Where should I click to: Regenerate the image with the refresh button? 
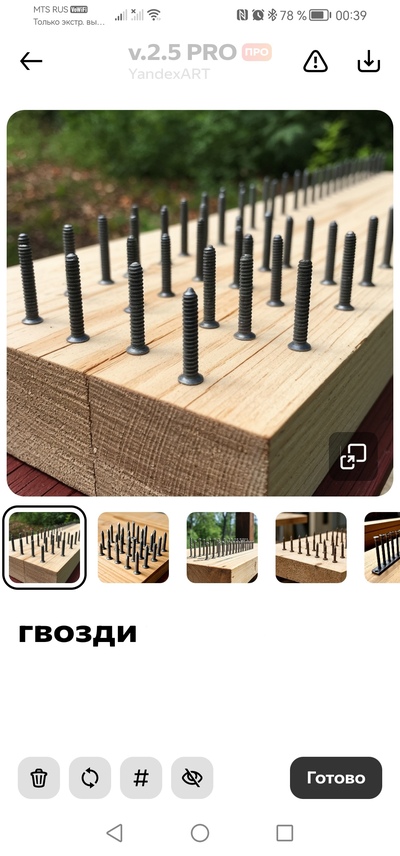tap(90, 777)
